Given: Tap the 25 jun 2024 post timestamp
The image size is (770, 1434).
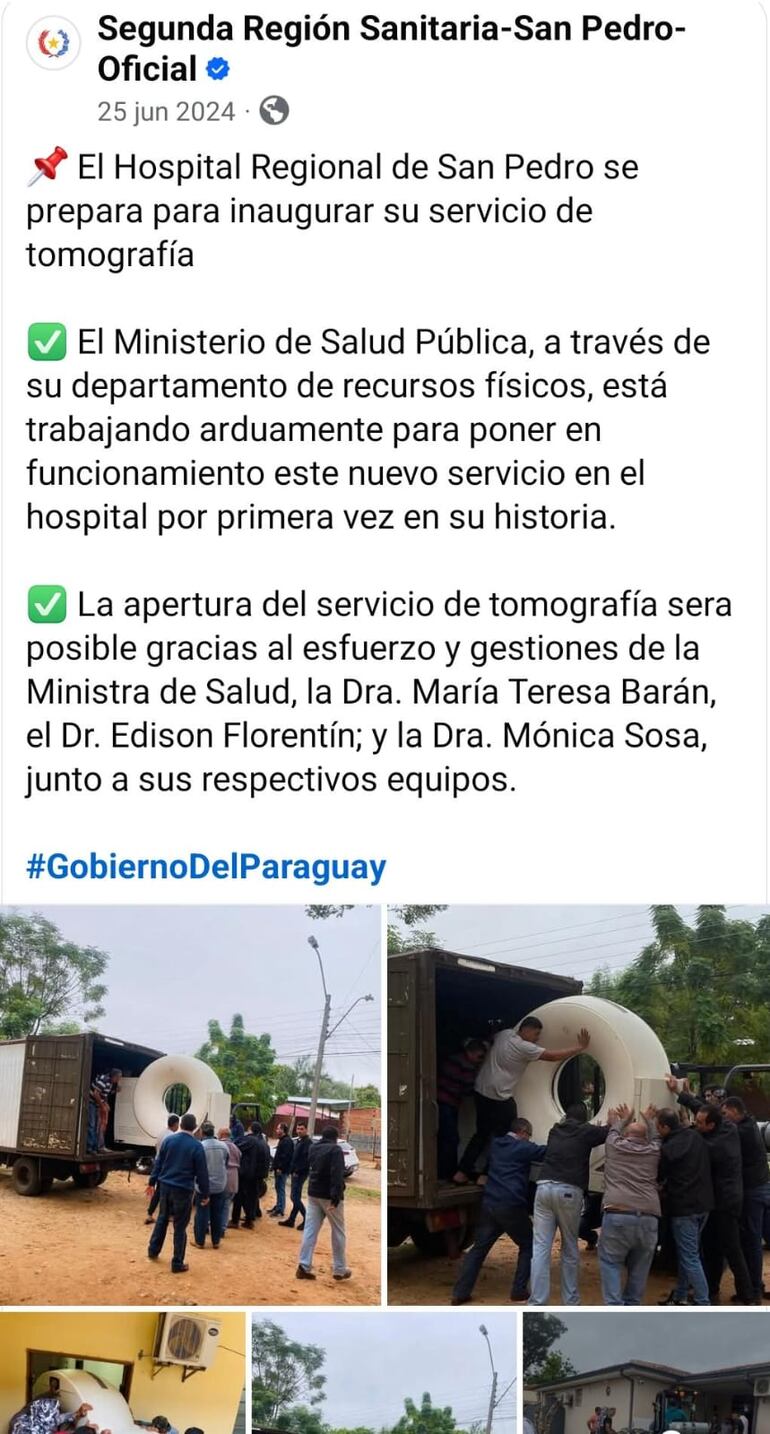Looking at the screenshot, I should tap(166, 111).
